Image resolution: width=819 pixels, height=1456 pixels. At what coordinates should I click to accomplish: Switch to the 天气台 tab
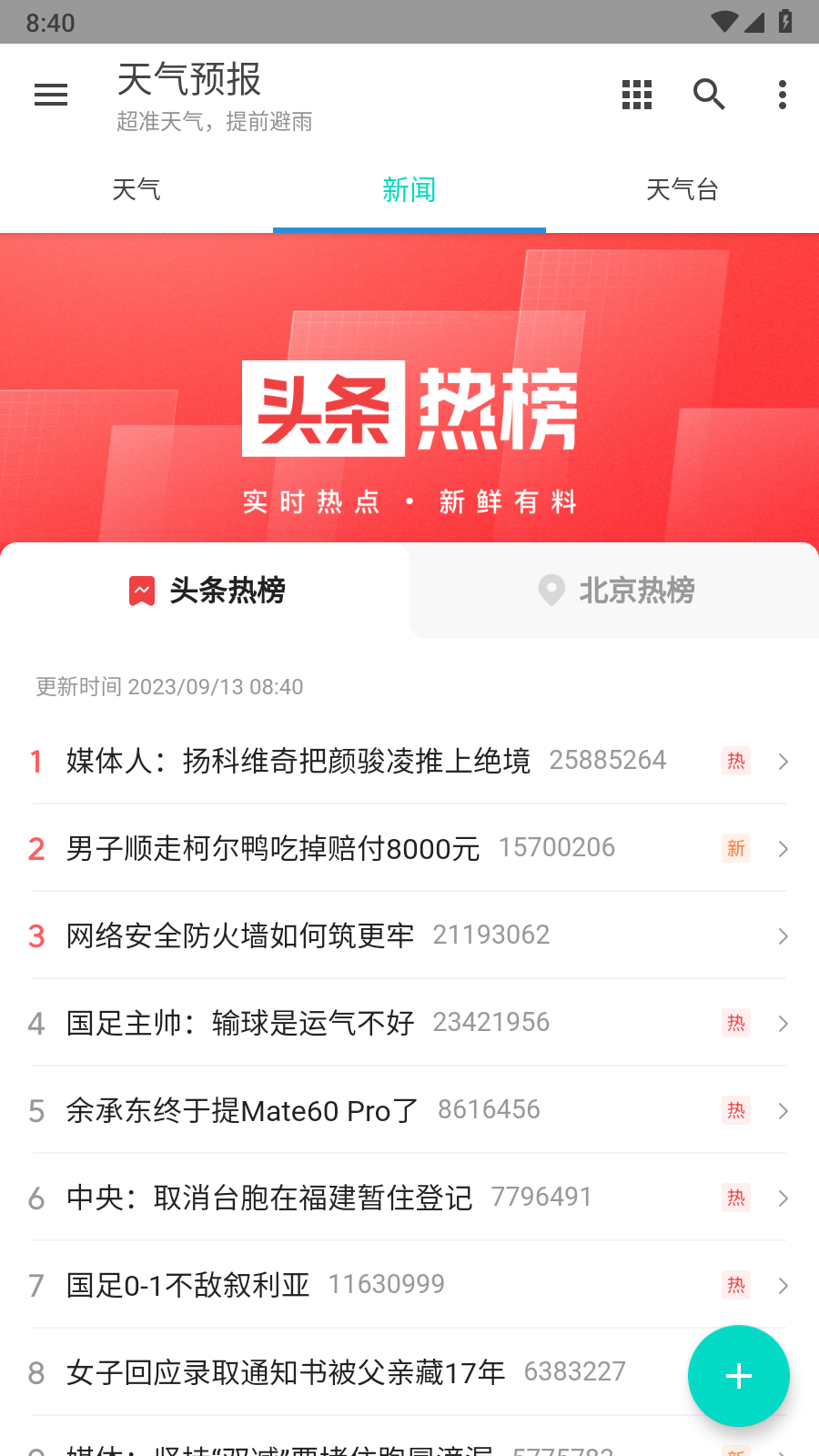tap(682, 190)
